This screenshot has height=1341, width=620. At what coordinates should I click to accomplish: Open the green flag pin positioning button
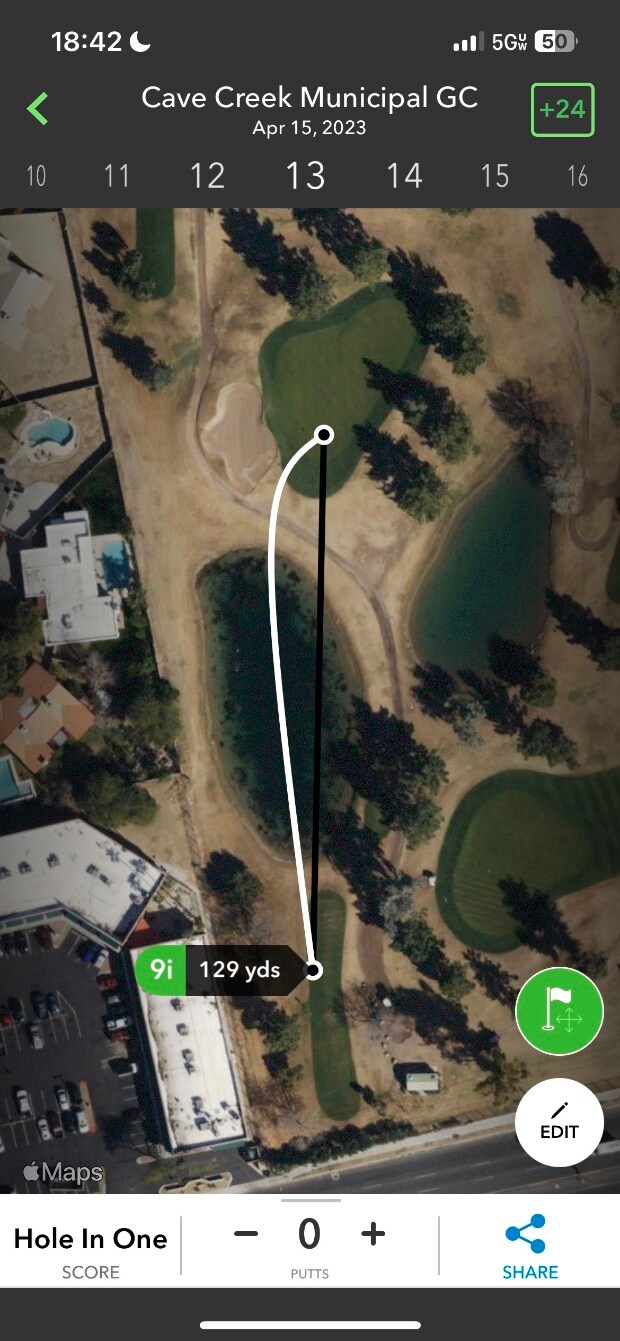click(x=559, y=1012)
